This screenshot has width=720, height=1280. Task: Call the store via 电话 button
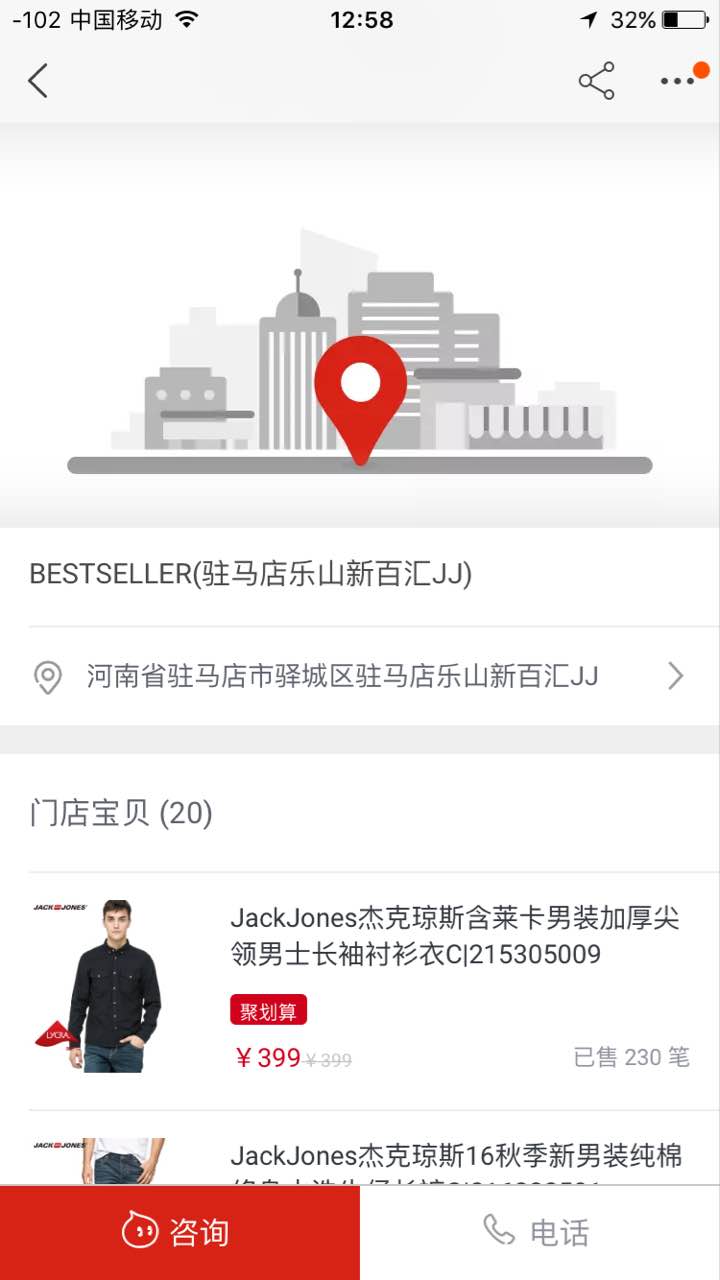pos(540,1231)
